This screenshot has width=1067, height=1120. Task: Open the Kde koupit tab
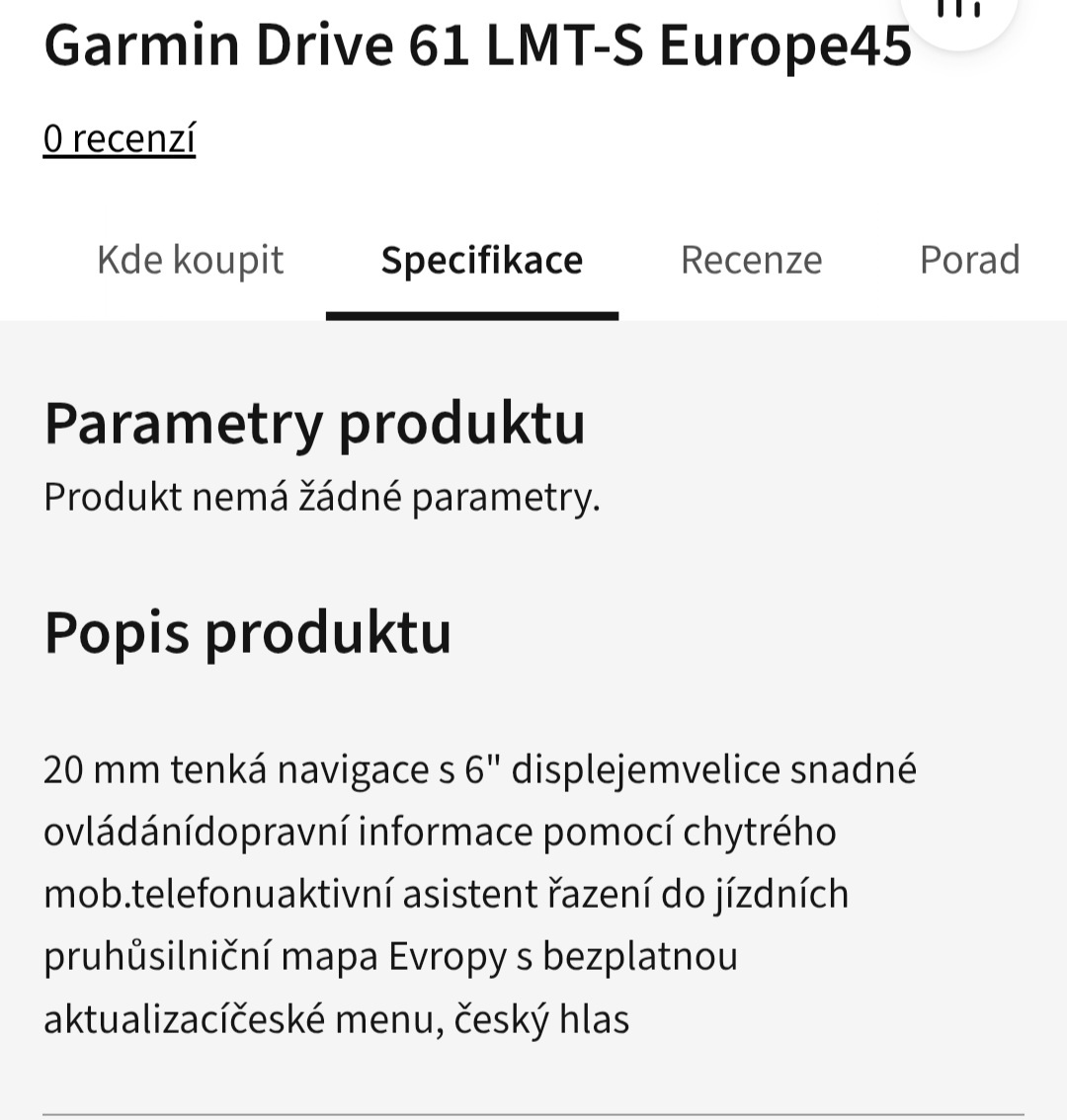tap(190, 259)
